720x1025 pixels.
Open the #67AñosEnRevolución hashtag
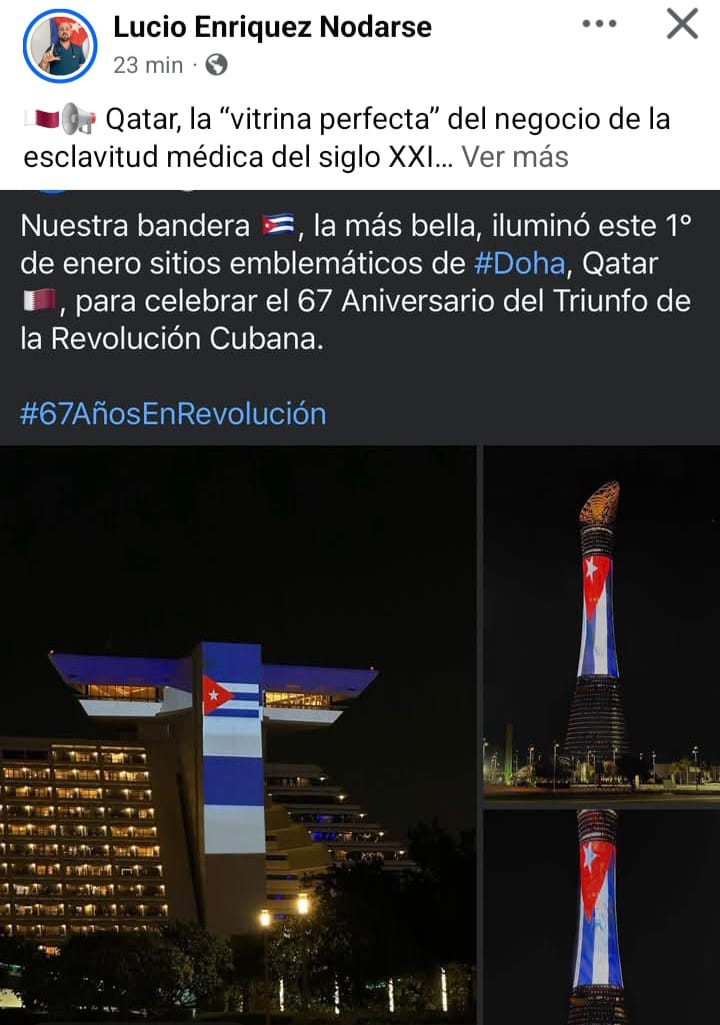[x=173, y=413]
